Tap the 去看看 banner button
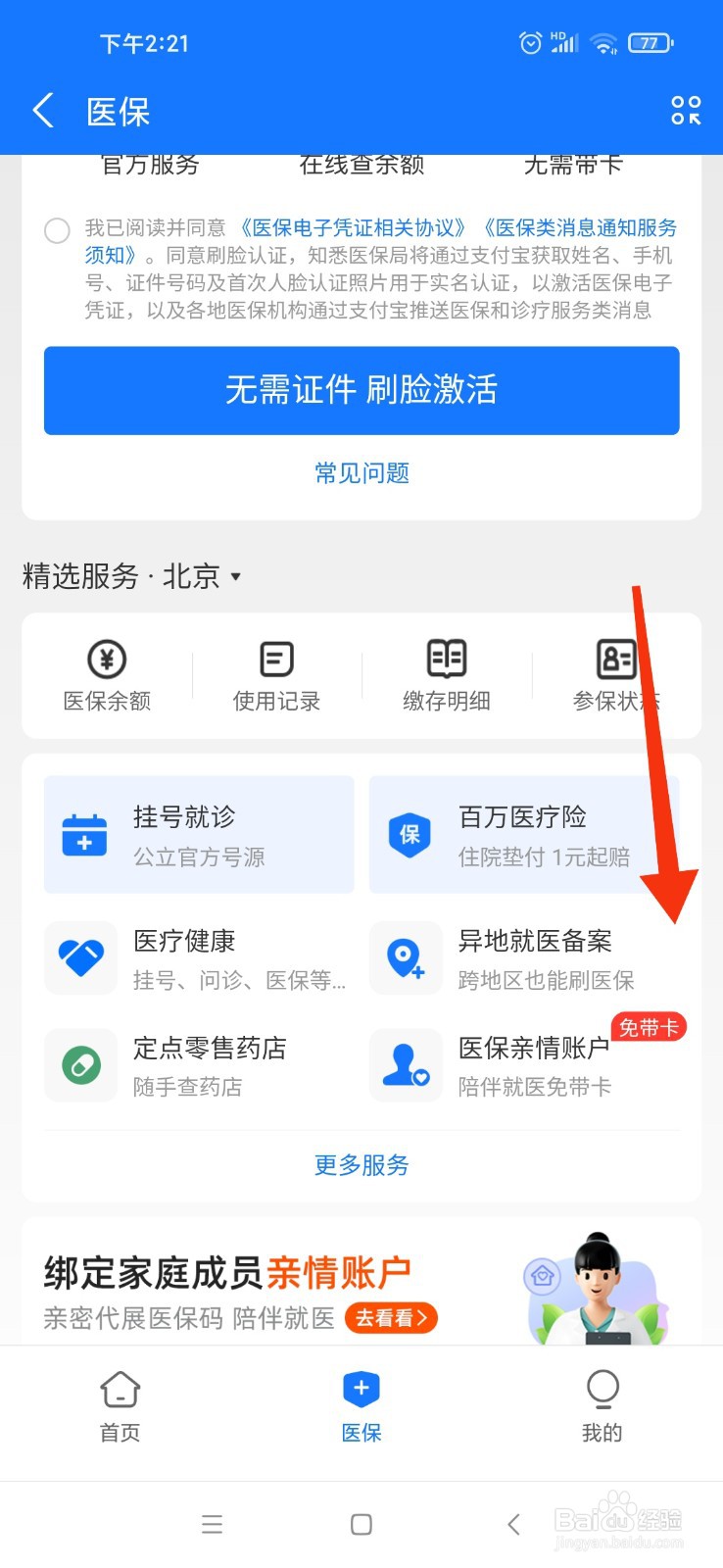Viewport: 723px width, 1568px height. point(390,1318)
